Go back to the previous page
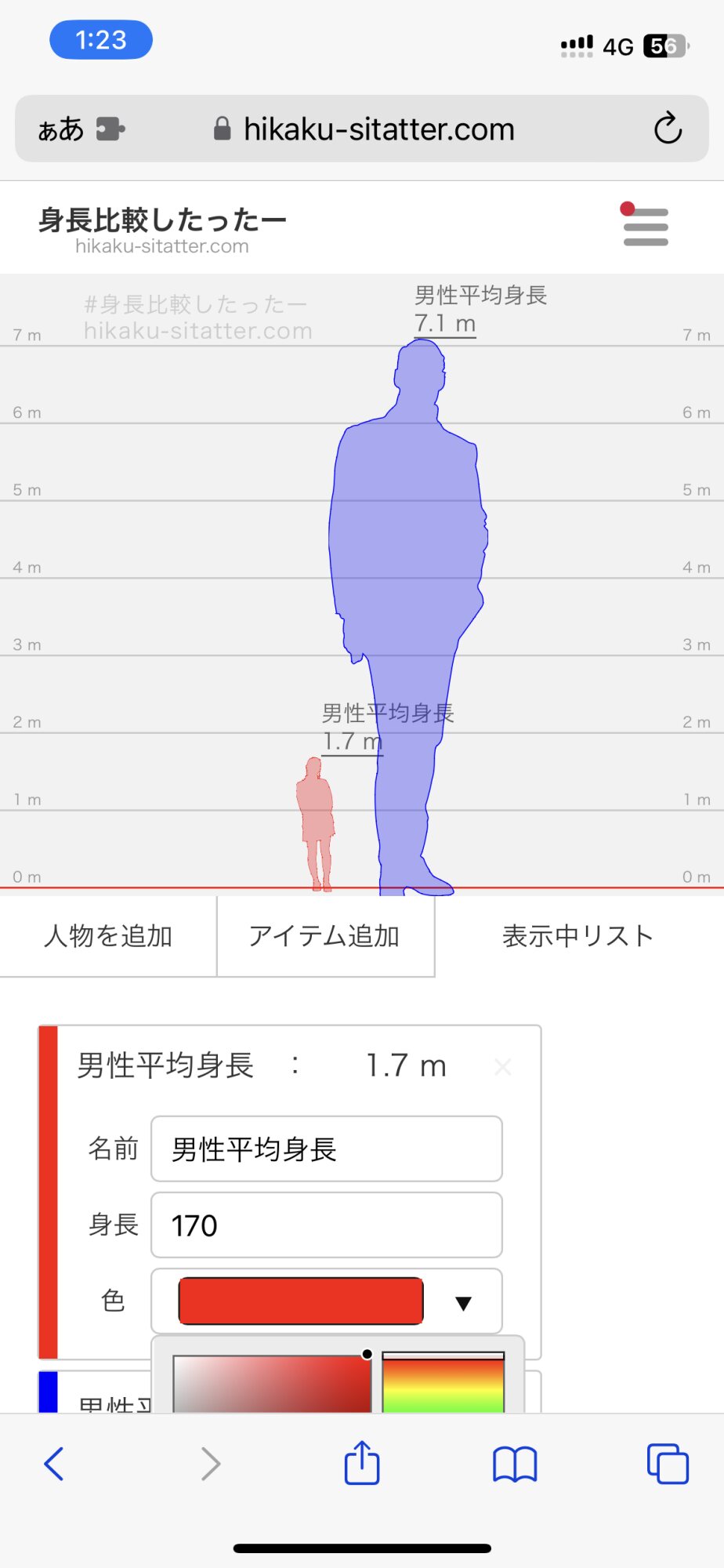Image resolution: width=724 pixels, height=1568 pixels. coord(53,1463)
